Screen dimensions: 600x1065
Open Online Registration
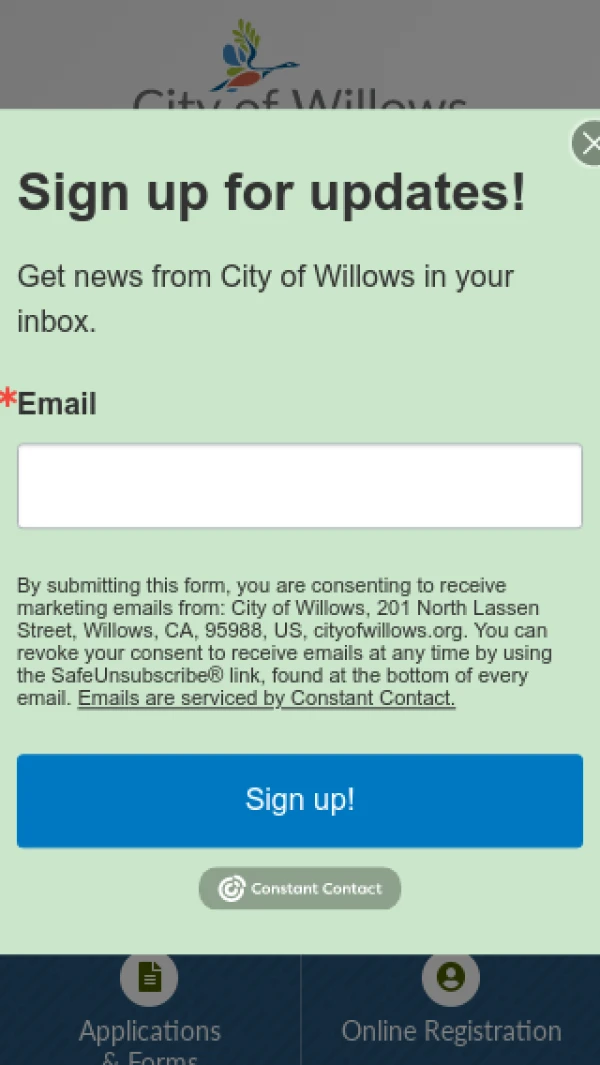coord(451,1010)
